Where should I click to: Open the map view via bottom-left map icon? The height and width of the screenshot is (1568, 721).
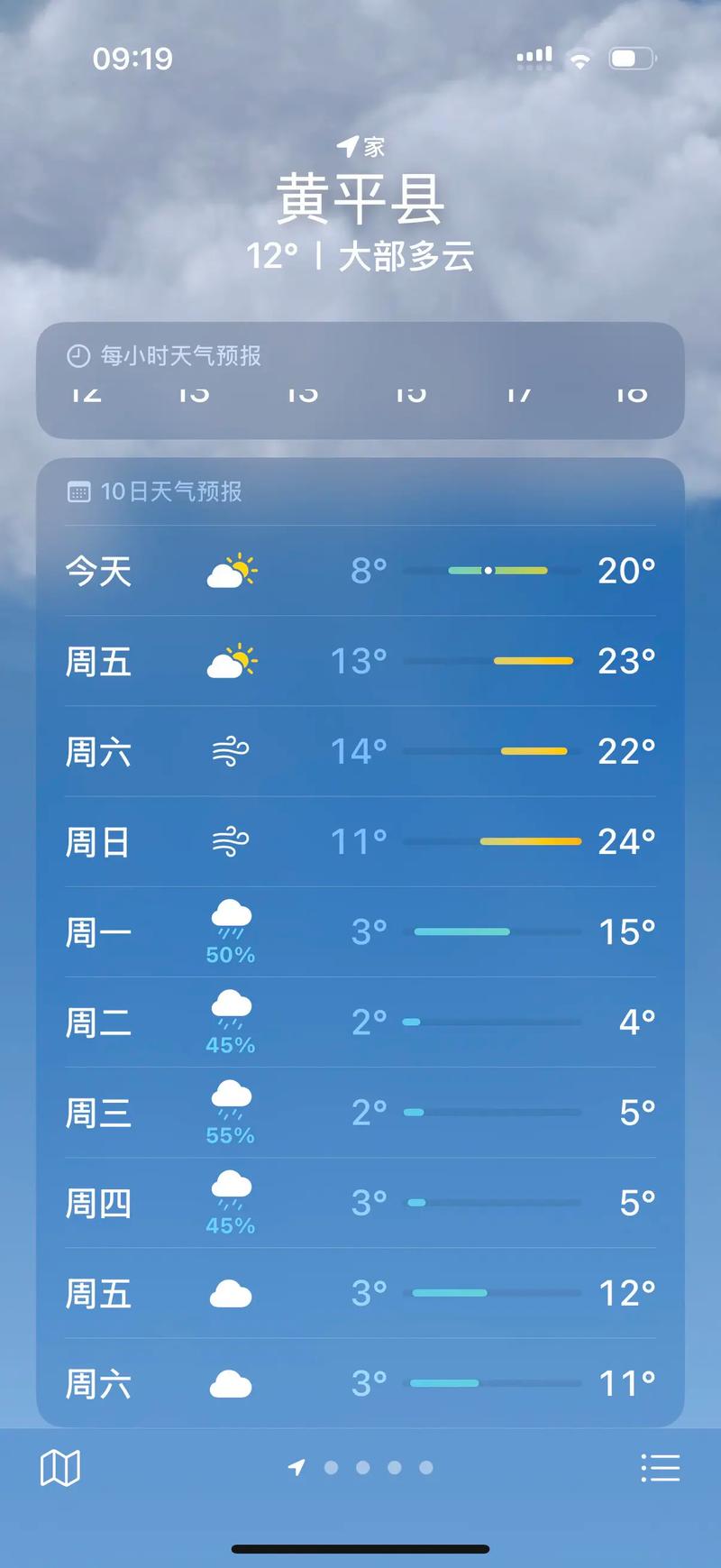(x=59, y=1467)
